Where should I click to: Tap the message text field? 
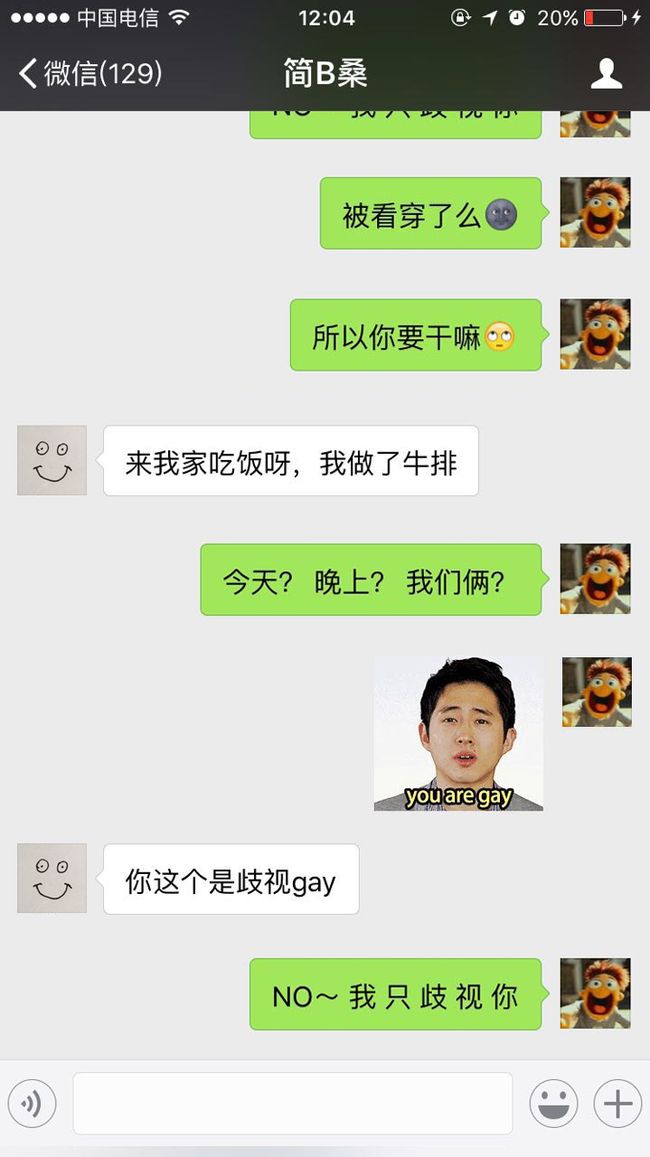292,1103
